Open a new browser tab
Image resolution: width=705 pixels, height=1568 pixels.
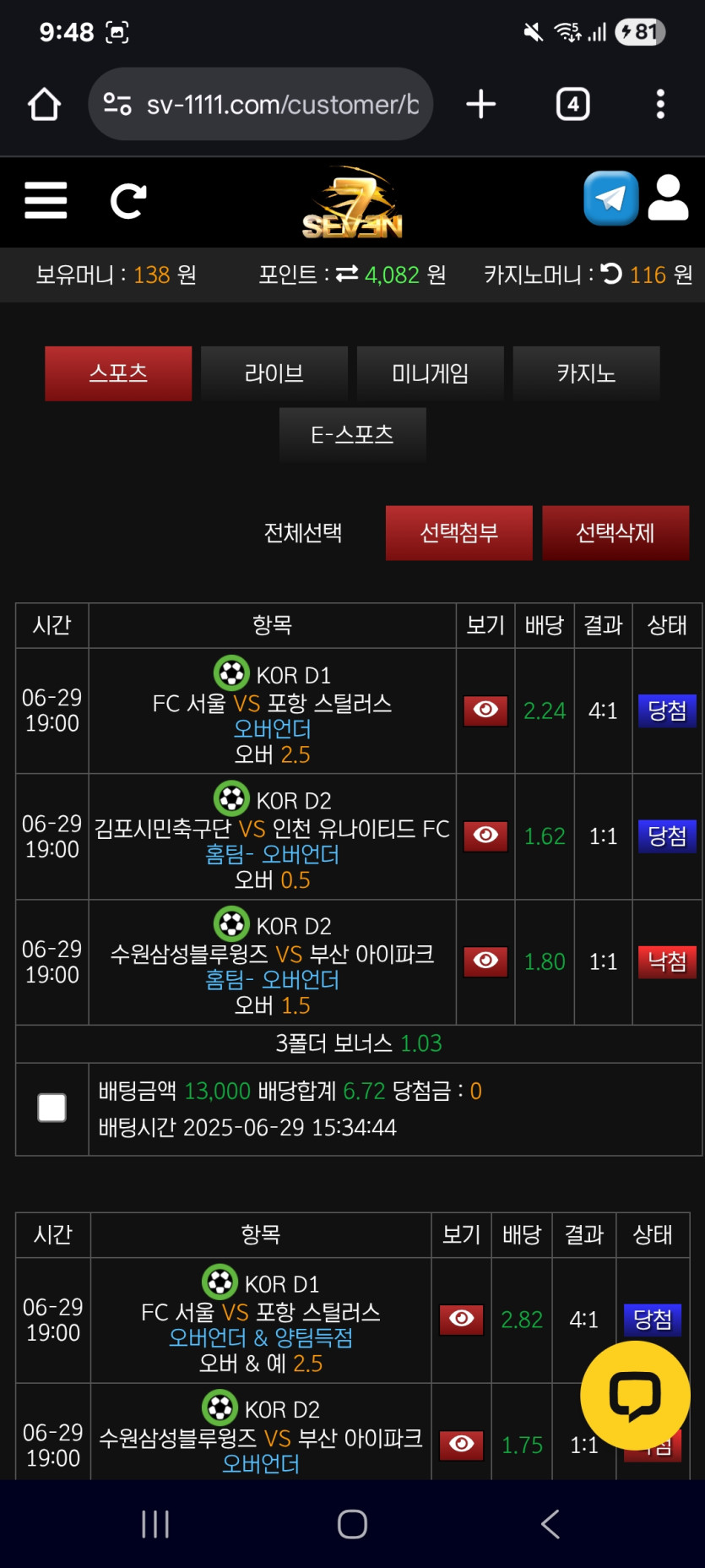[481, 104]
